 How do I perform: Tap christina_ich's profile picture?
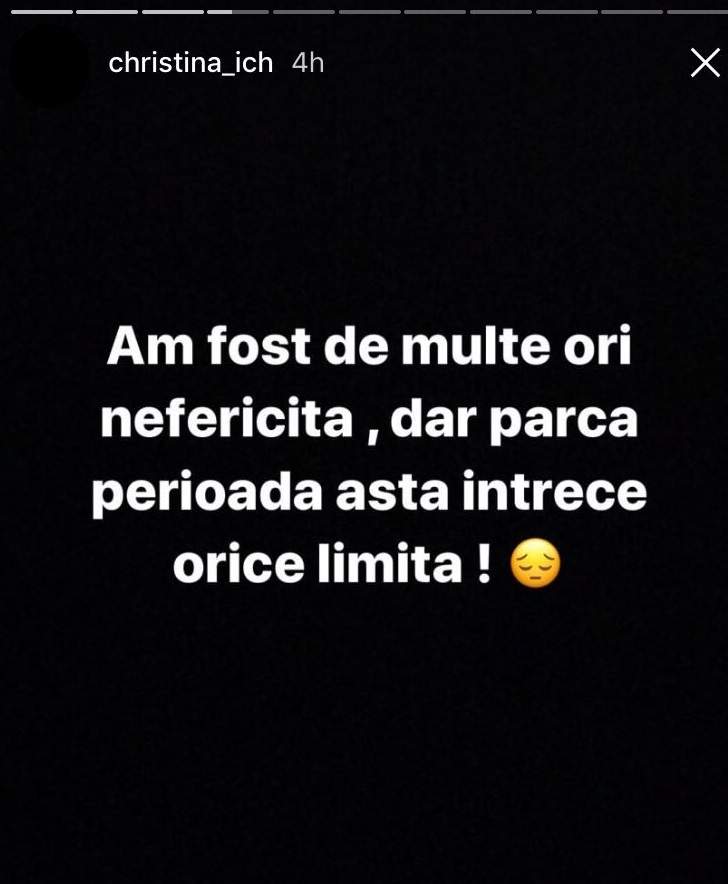click(x=50, y=66)
